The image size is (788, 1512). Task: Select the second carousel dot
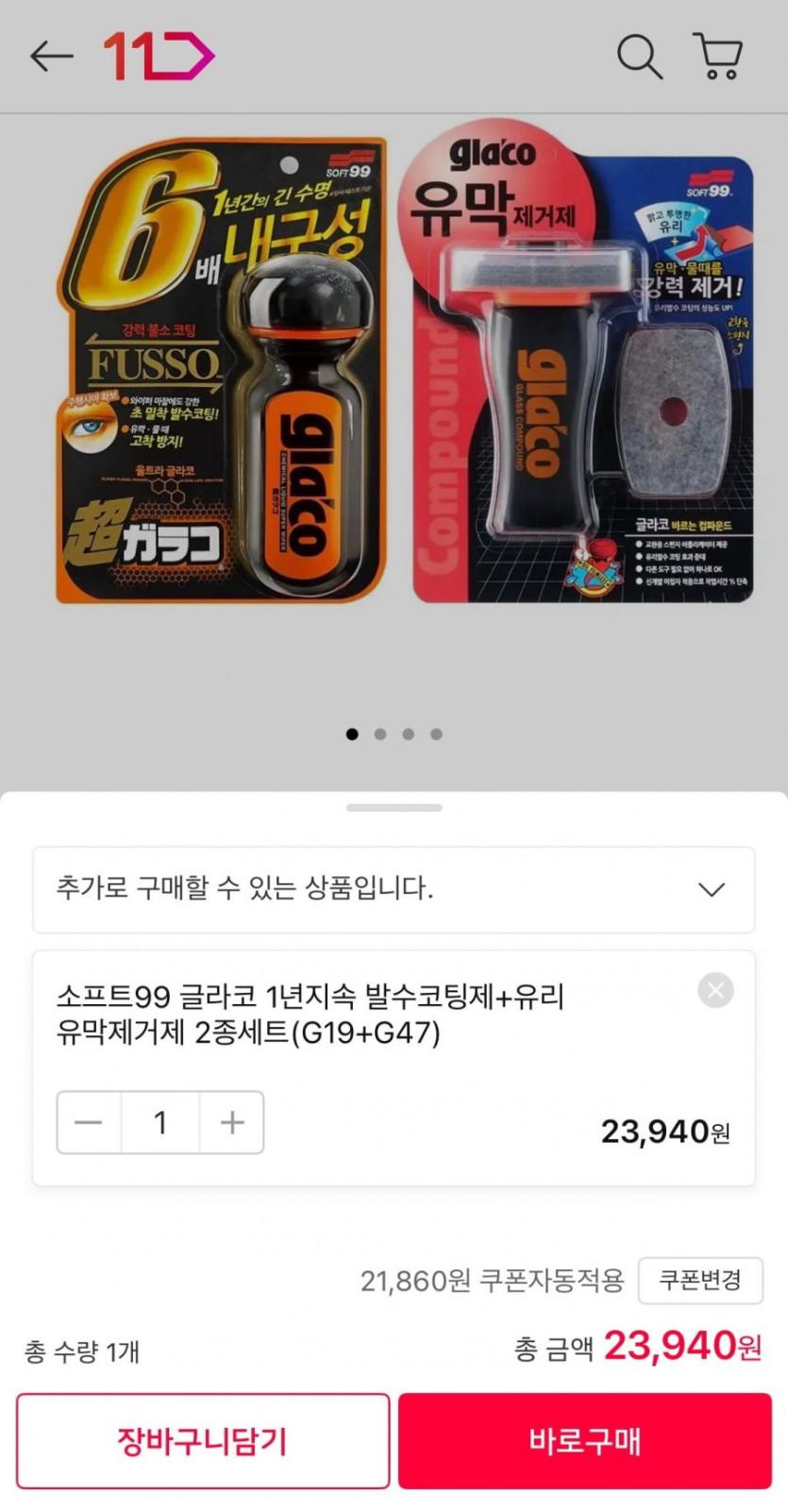click(x=380, y=733)
